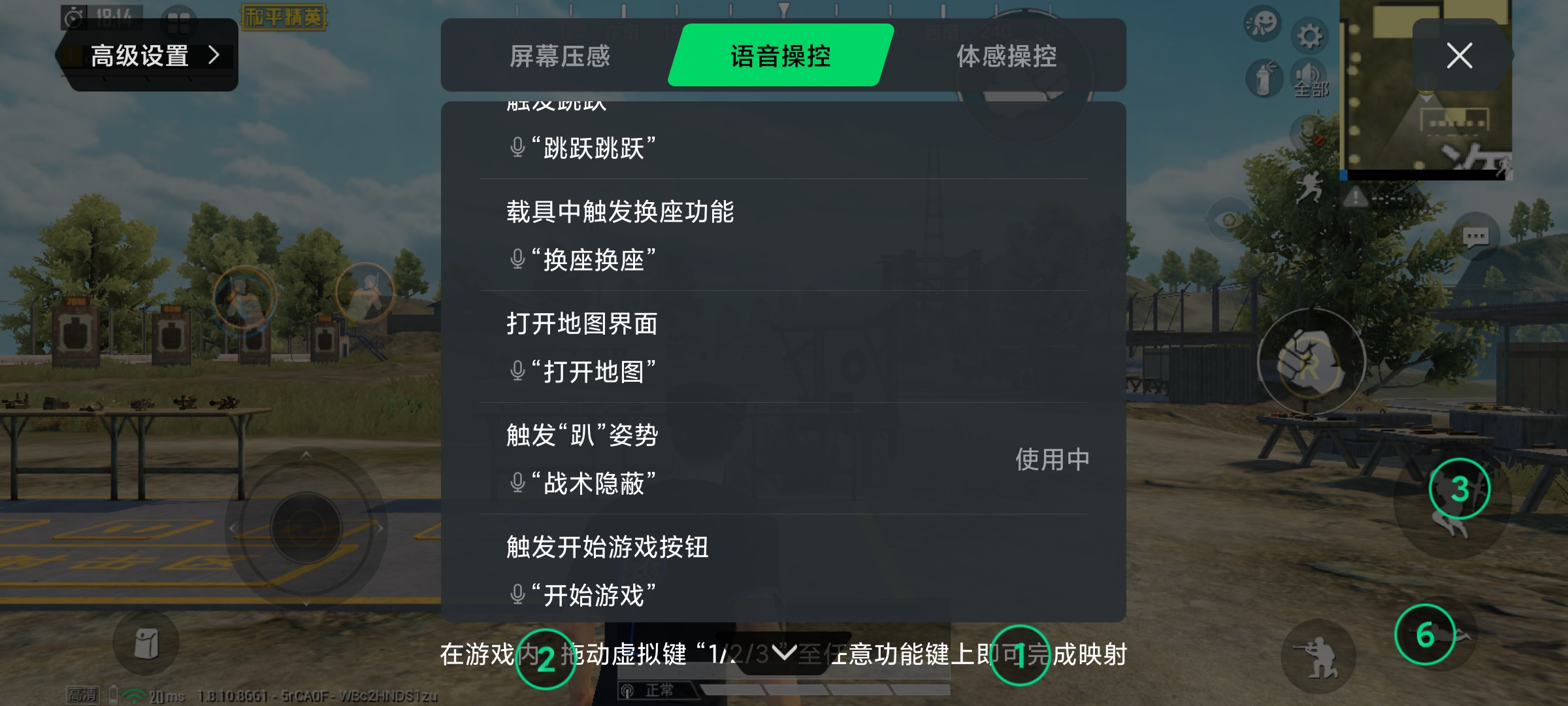The height and width of the screenshot is (706, 1568).
Task: Select the 触发开始游戏按钮 voice command
Action: point(783,570)
